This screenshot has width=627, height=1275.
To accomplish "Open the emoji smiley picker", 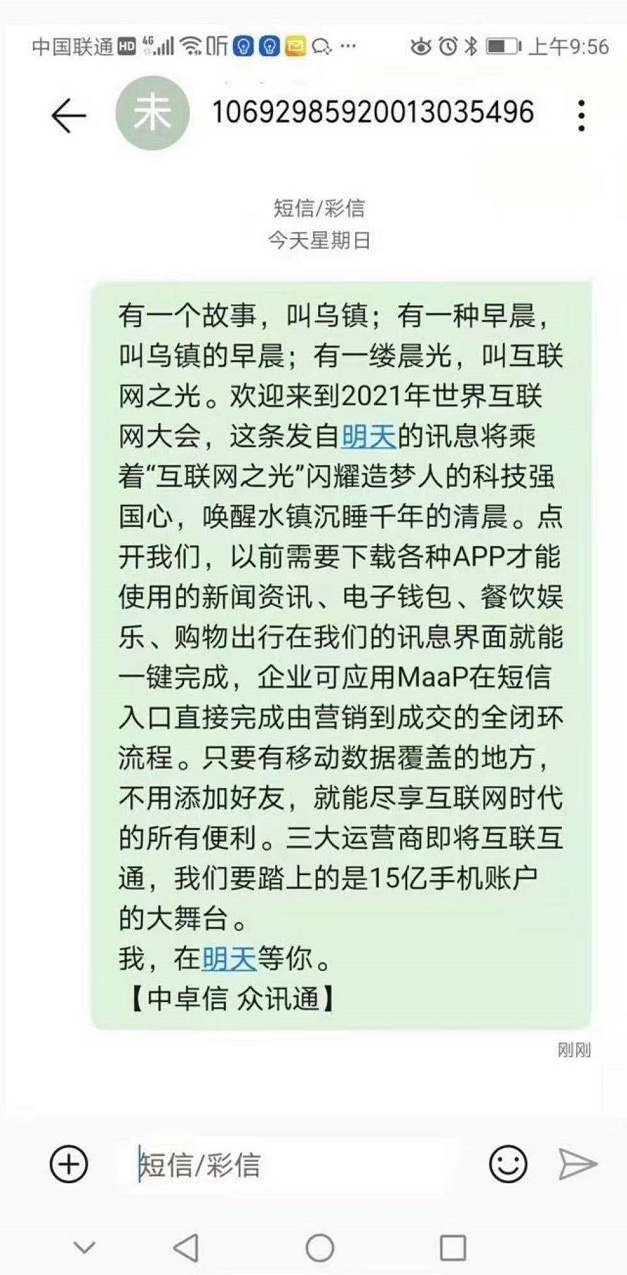I will pos(508,1163).
